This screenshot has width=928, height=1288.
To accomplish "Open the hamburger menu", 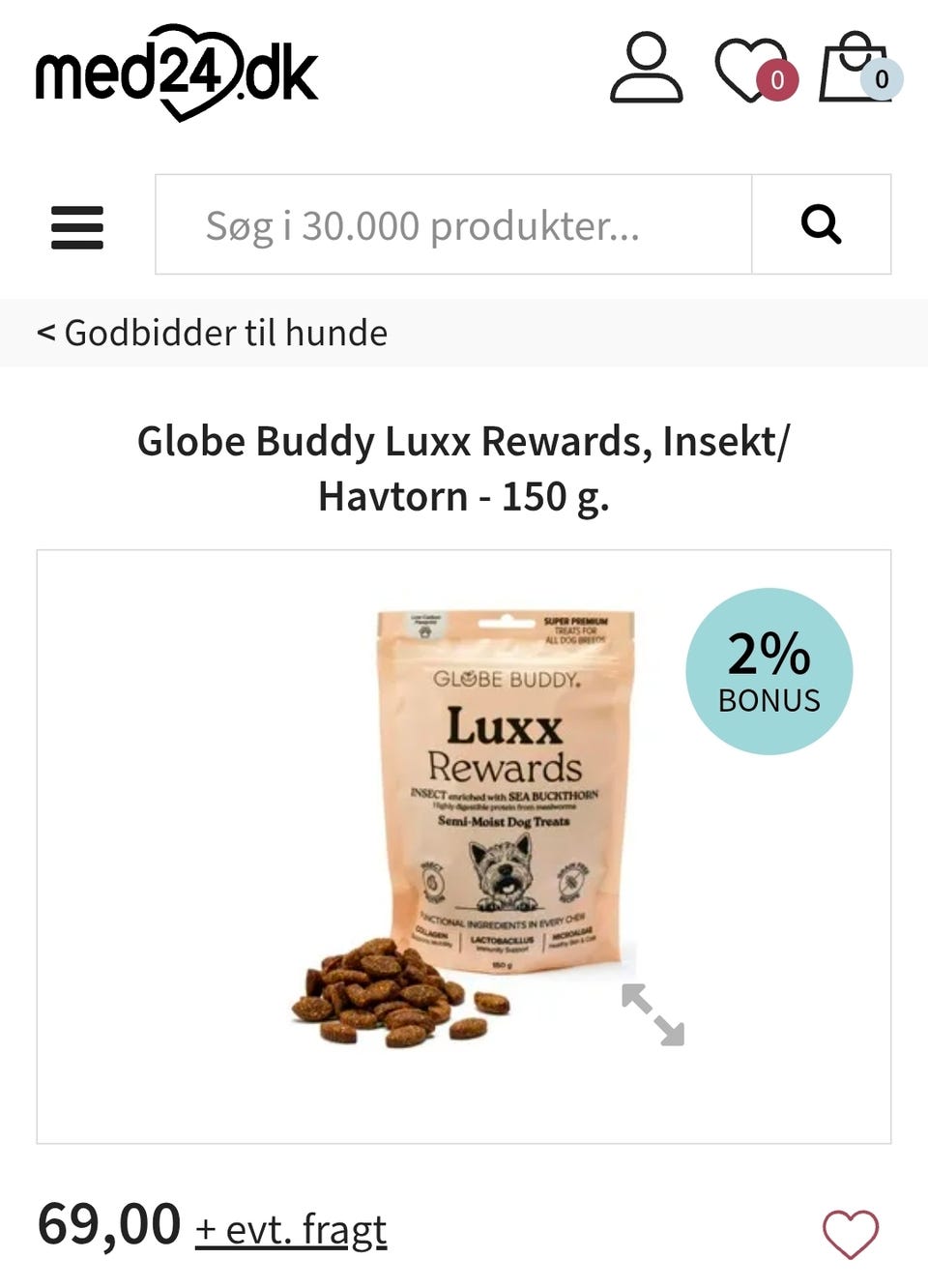I will pyautogui.click(x=77, y=226).
